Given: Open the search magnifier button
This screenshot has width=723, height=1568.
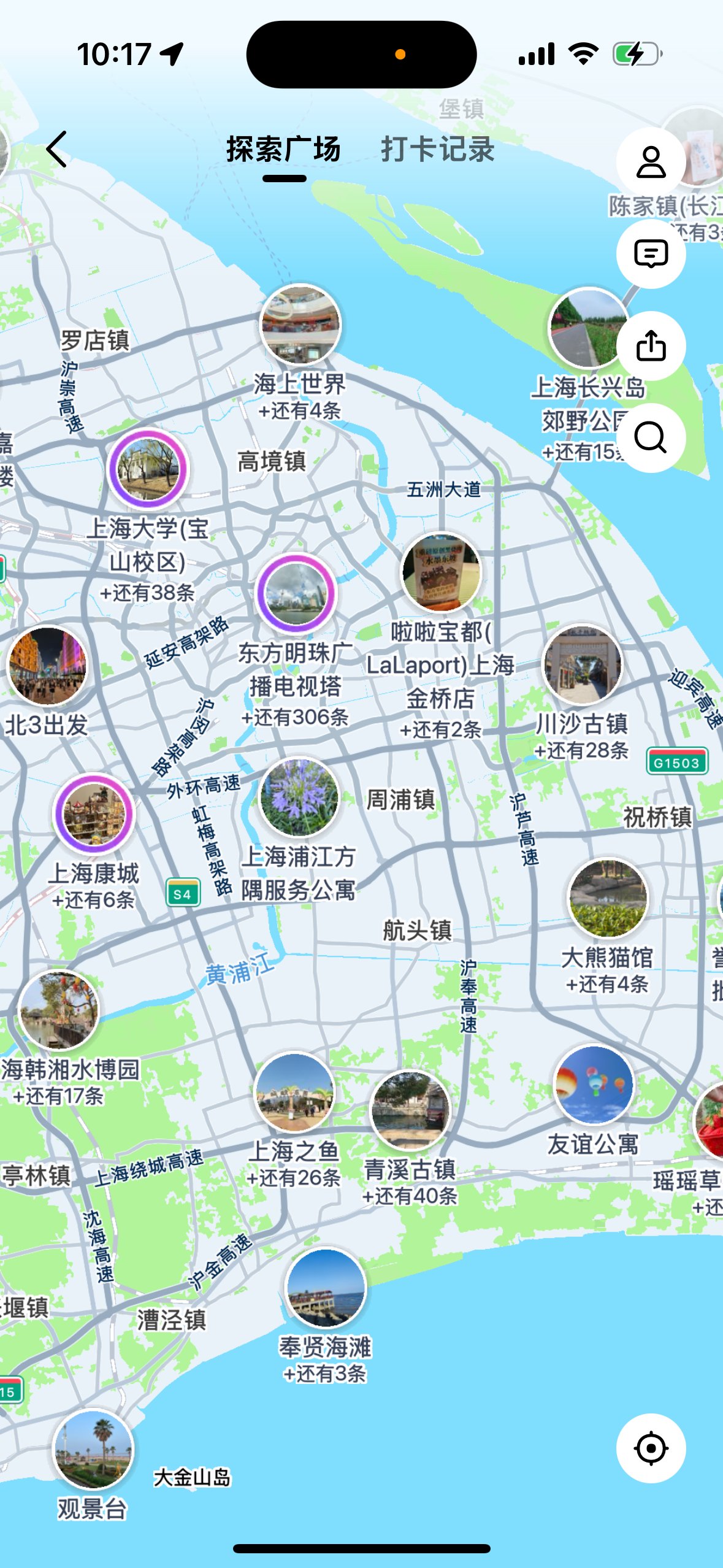Looking at the screenshot, I should [651, 437].
